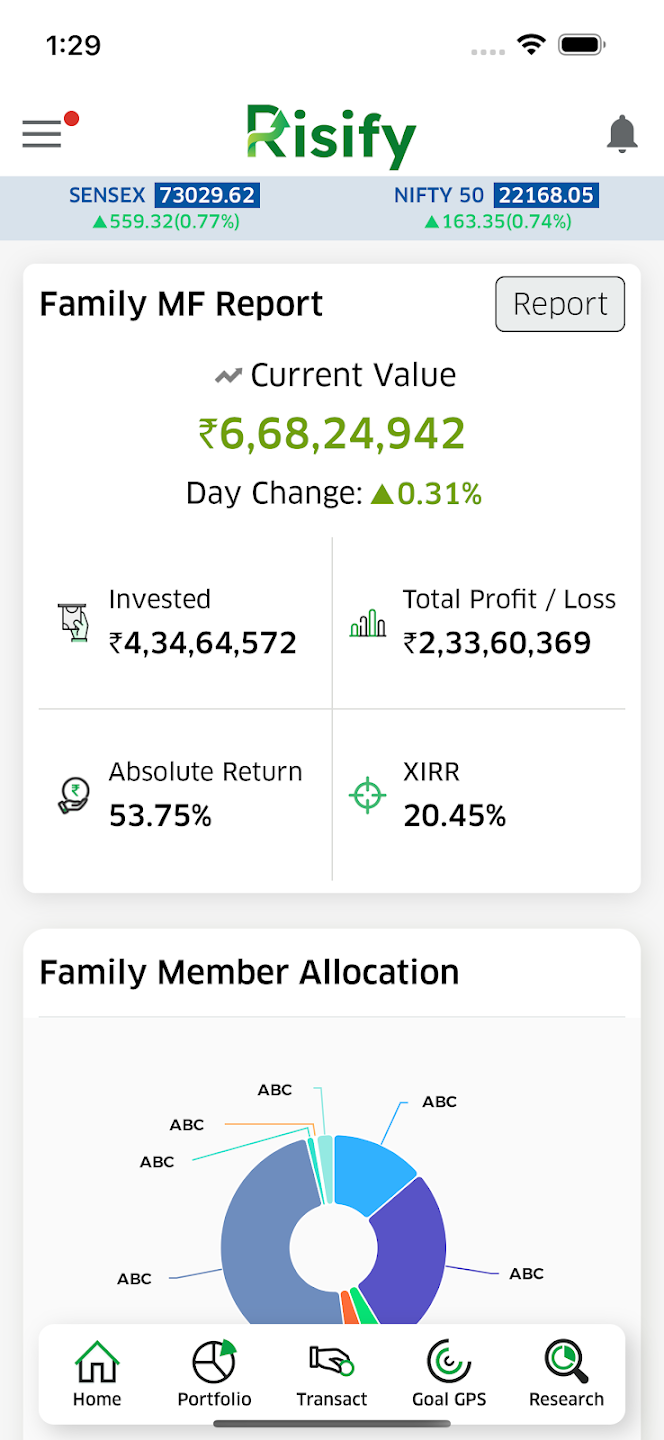This screenshot has width=664, height=1440.
Task: Tap the Report button
Action: coord(560,304)
